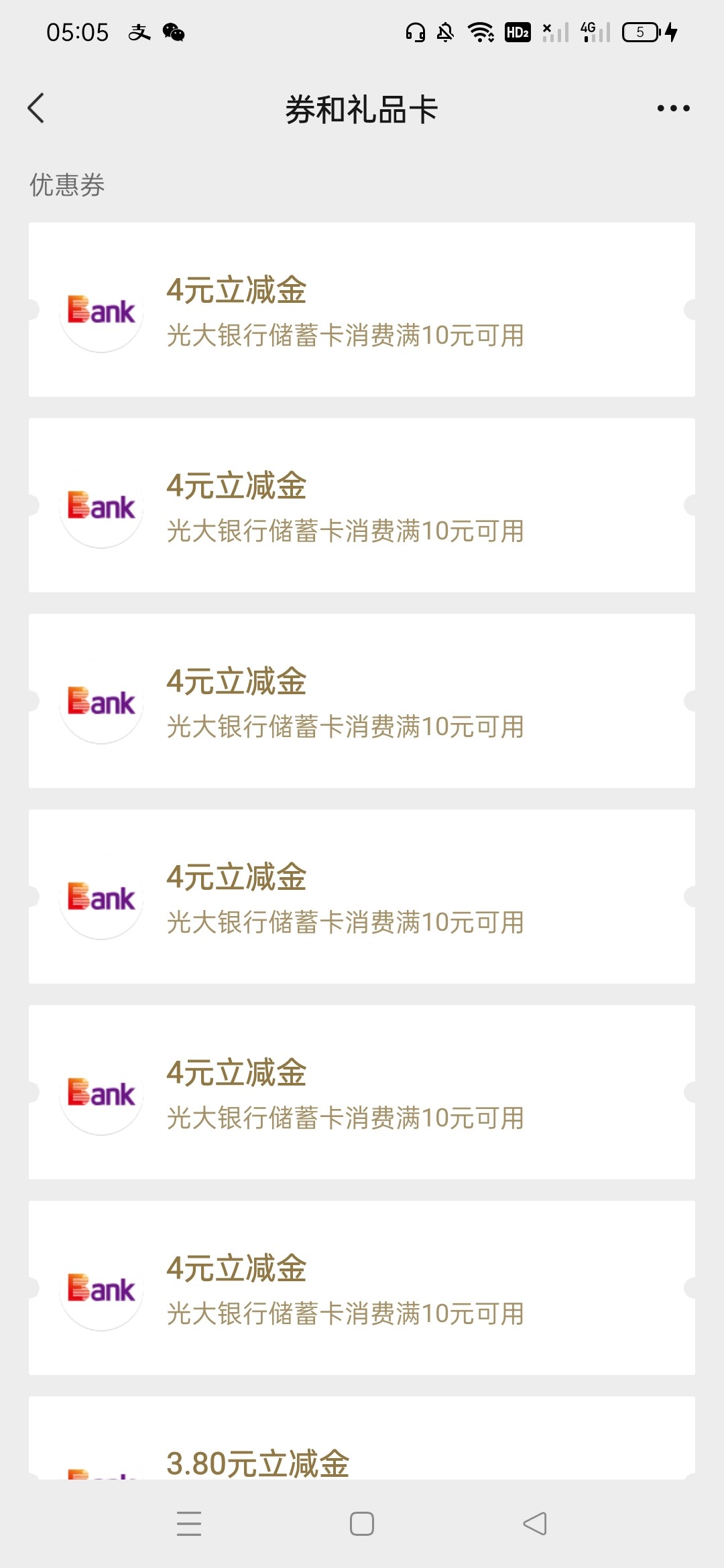The height and width of the screenshot is (1568, 724).
Task: Open recent apps from navigation bar
Action: tap(189, 1524)
